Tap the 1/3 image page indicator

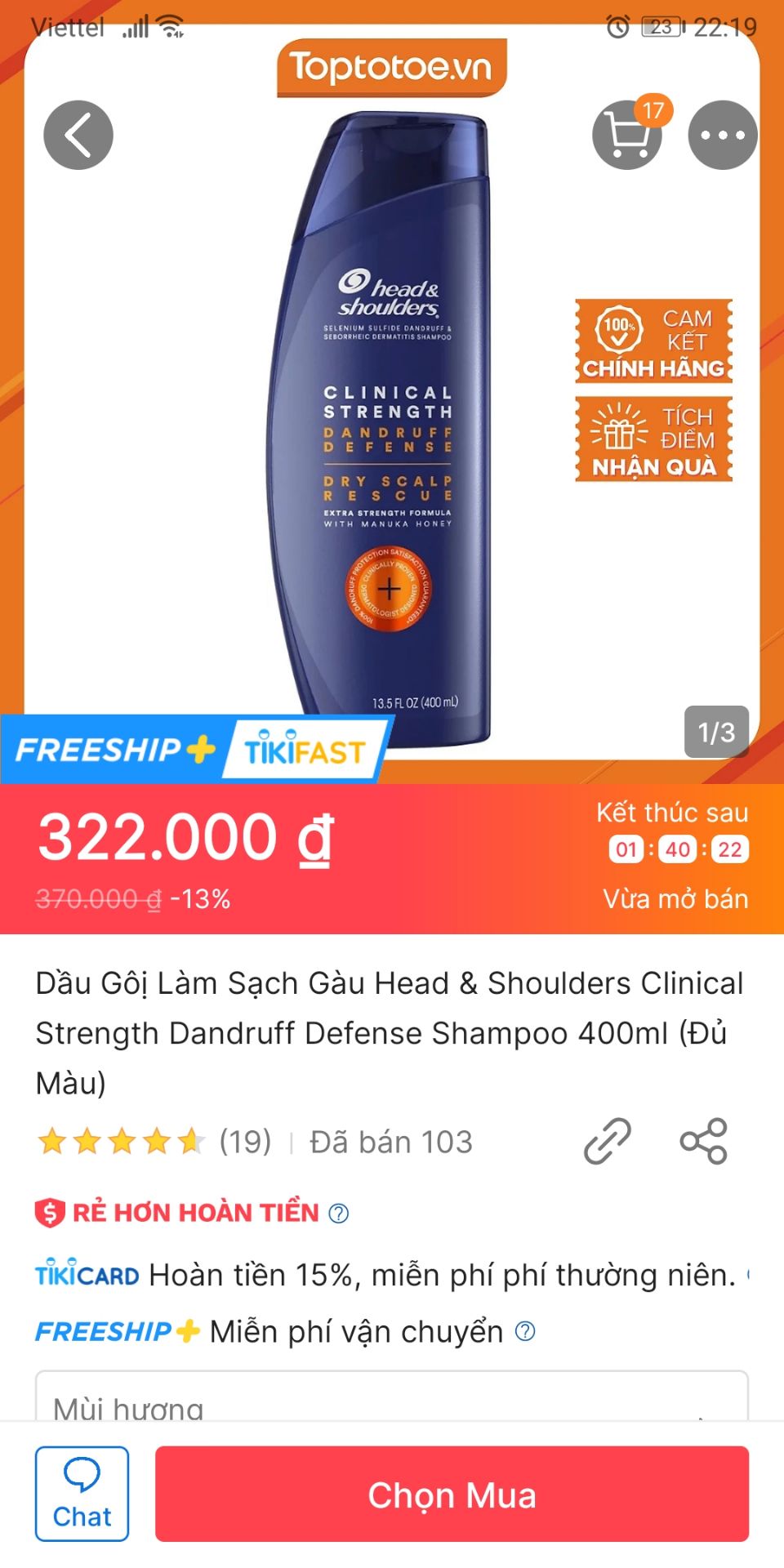click(715, 731)
